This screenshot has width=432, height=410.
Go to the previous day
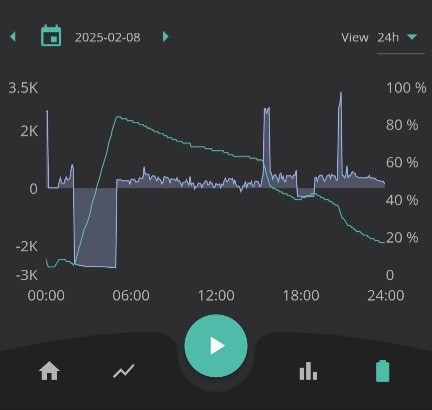13,36
